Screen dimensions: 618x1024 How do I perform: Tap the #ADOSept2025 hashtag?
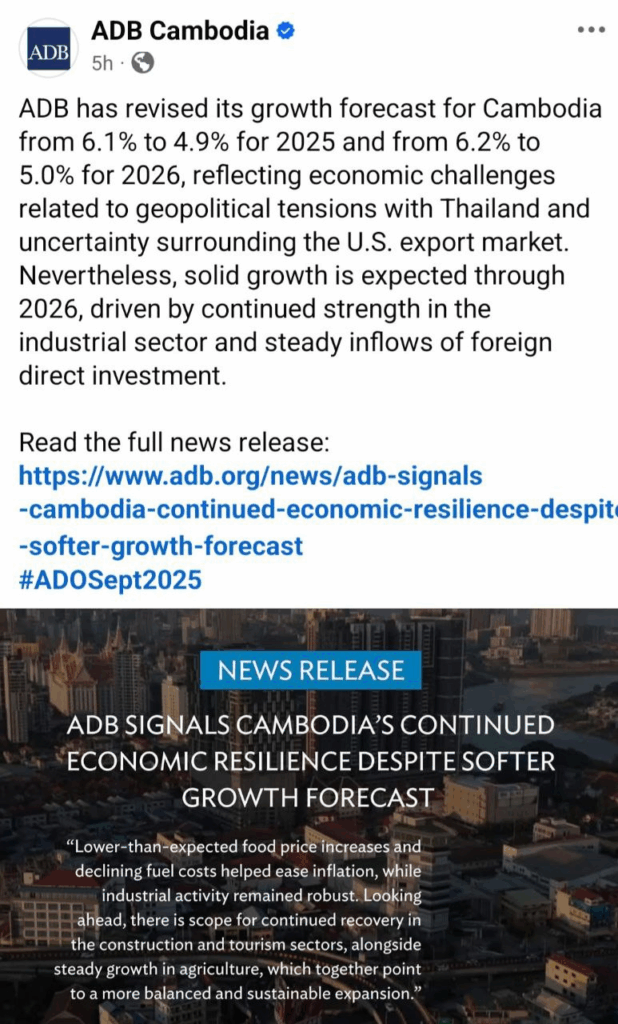tap(110, 580)
